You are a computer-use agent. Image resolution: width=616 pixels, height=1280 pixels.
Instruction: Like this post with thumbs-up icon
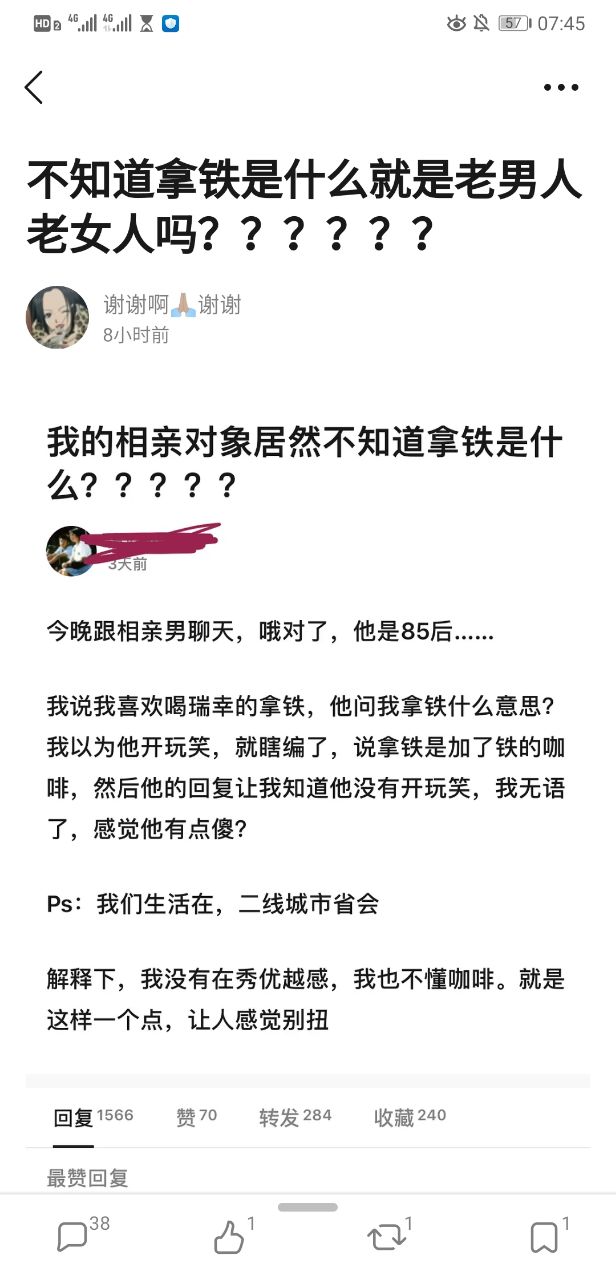pos(229,1238)
